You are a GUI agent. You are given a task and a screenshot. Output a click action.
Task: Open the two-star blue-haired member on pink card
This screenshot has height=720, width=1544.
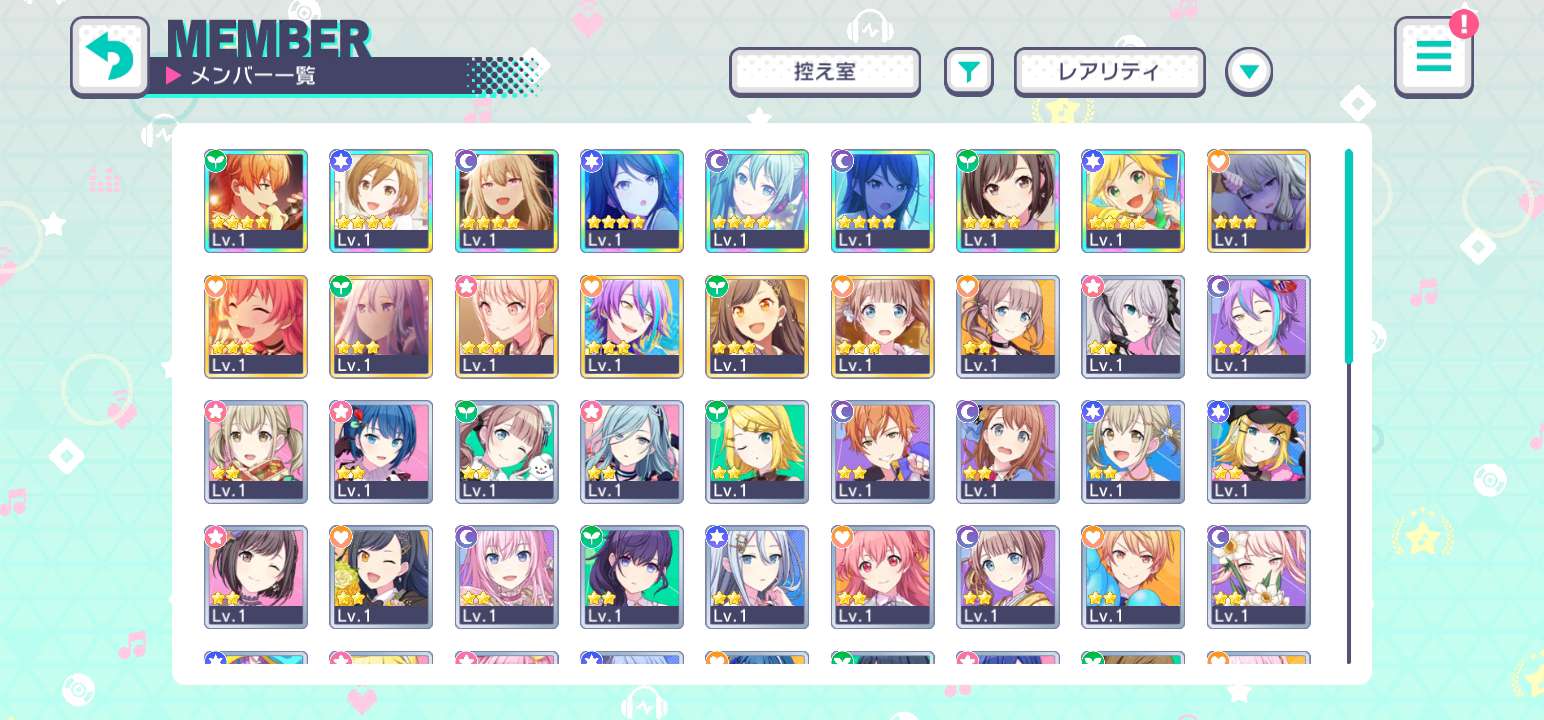click(381, 451)
